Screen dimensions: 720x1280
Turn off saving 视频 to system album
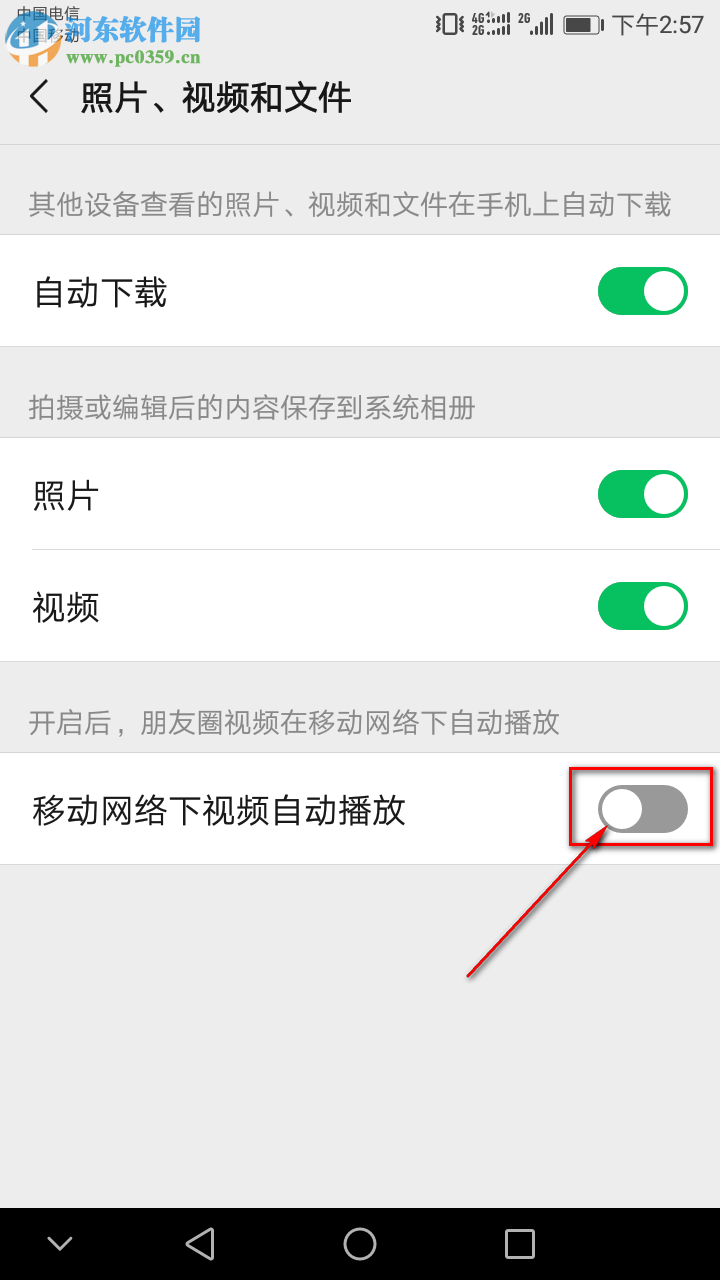coord(642,606)
